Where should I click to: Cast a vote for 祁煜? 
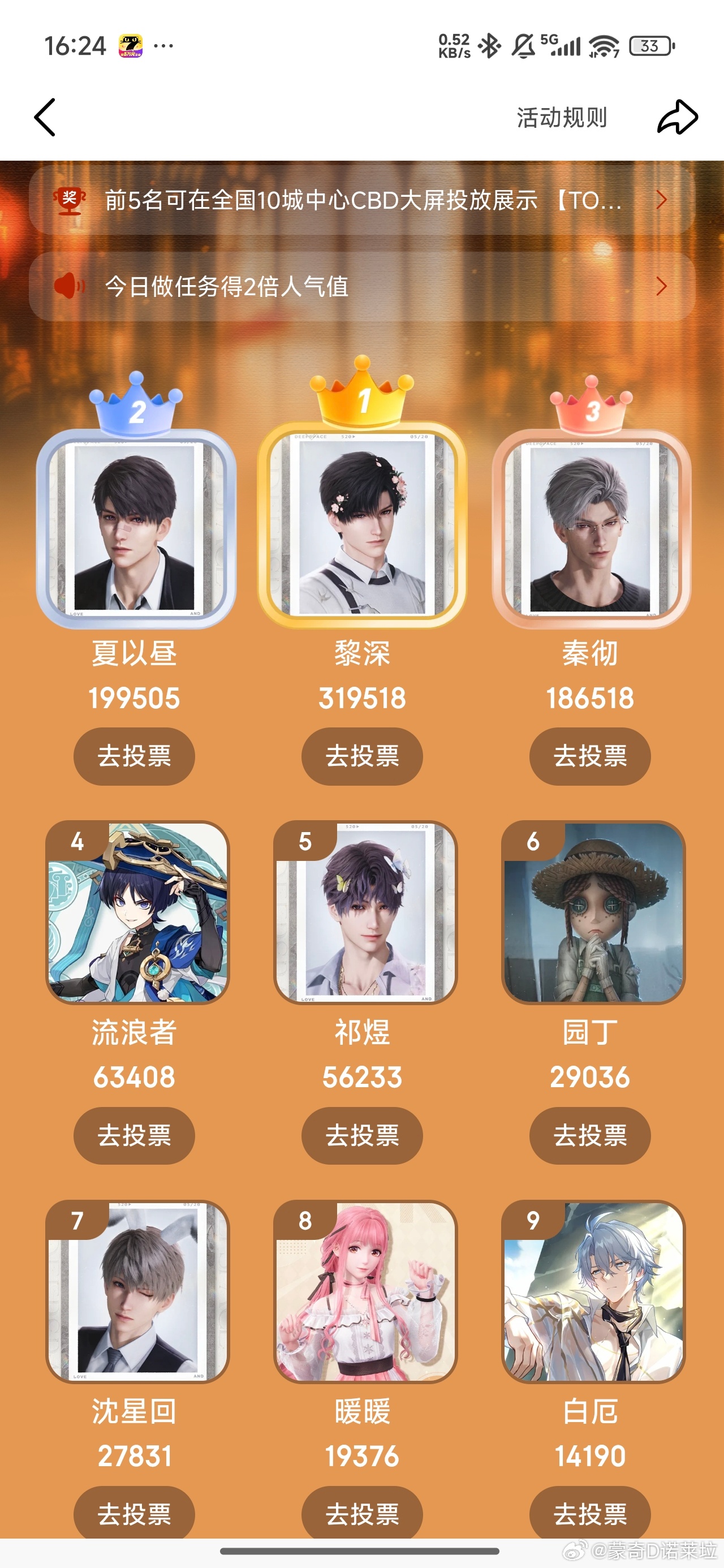pyautogui.click(x=361, y=1135)
